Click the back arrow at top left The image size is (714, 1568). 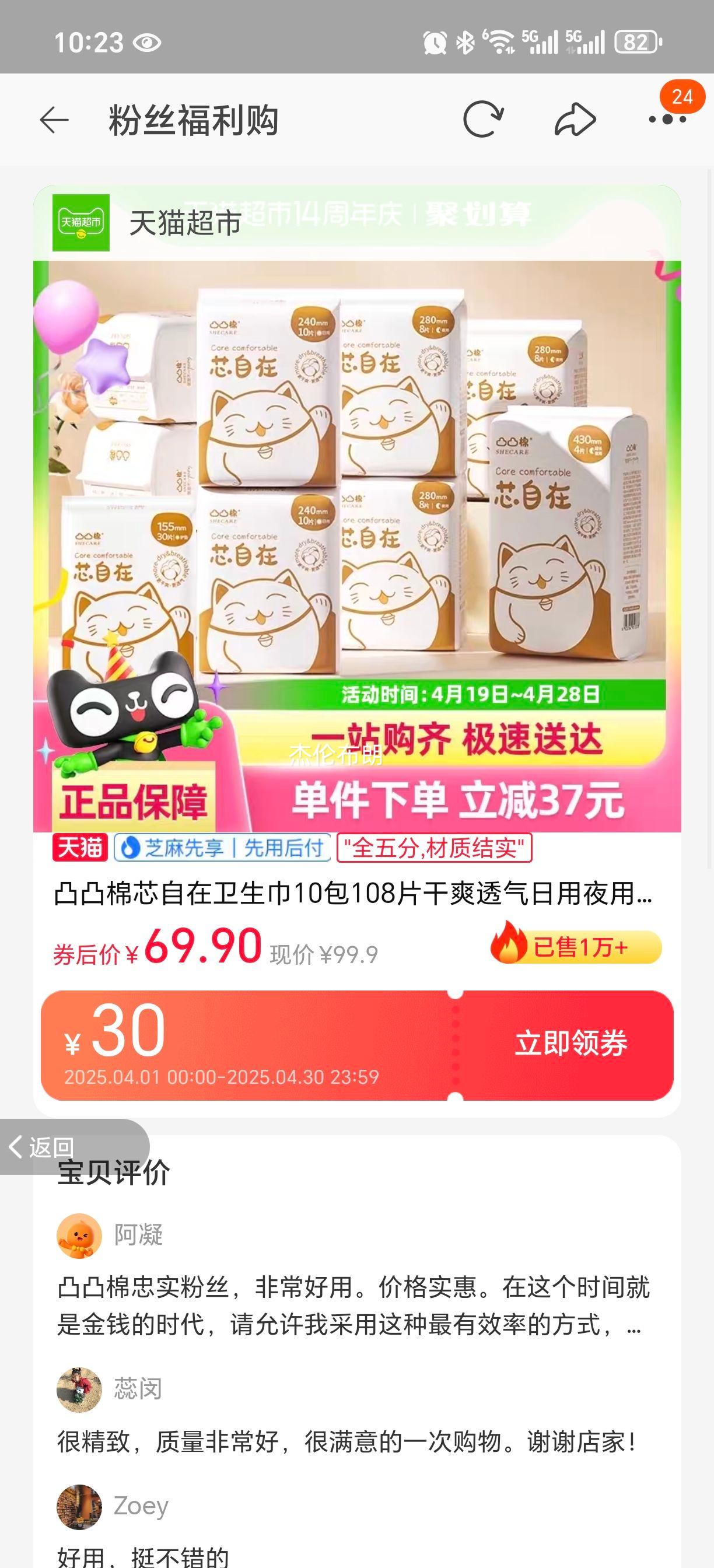(54, 120)
